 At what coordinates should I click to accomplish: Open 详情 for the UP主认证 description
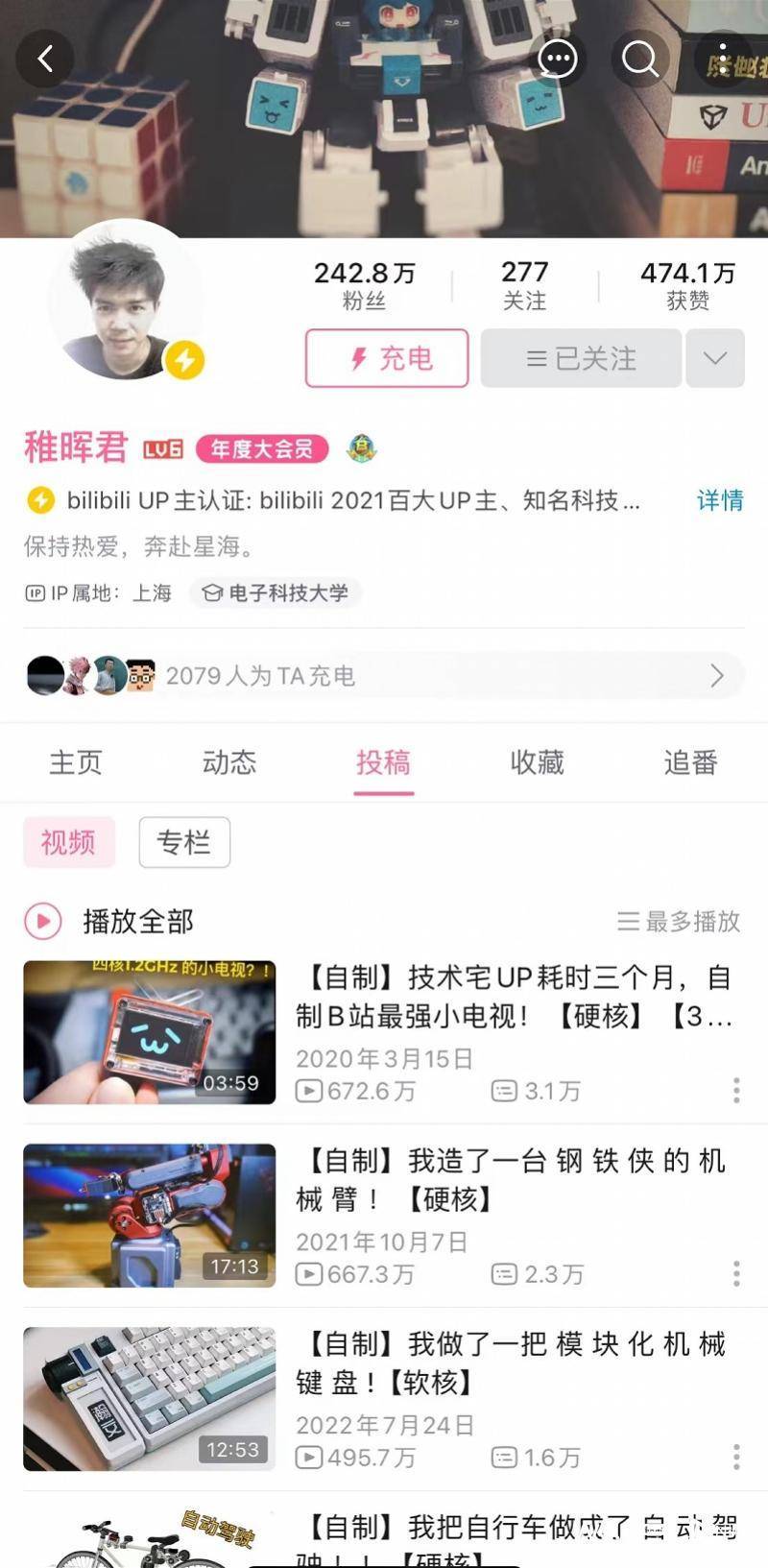tap(719, 500)
